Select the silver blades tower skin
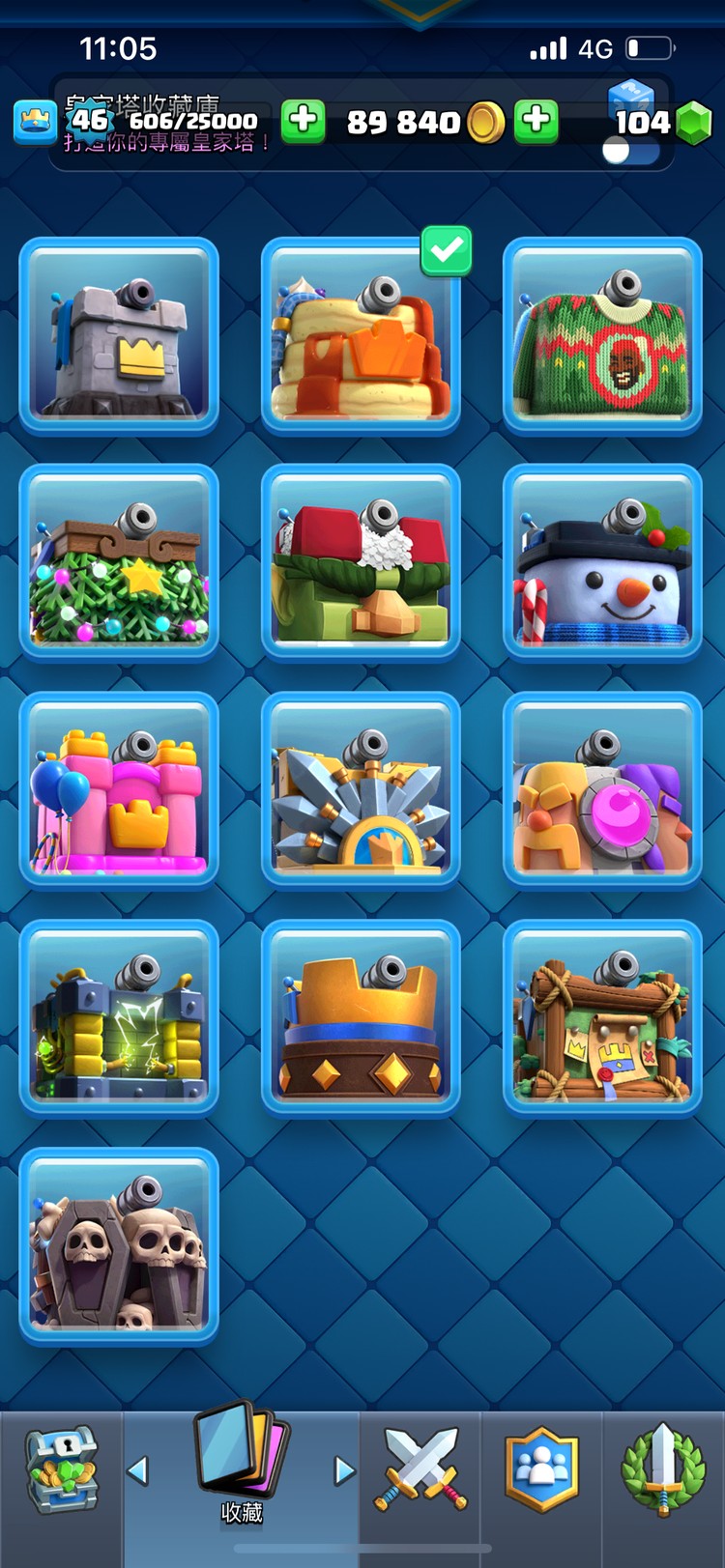This screenshot has height=1568, width=725. [361, 790]
